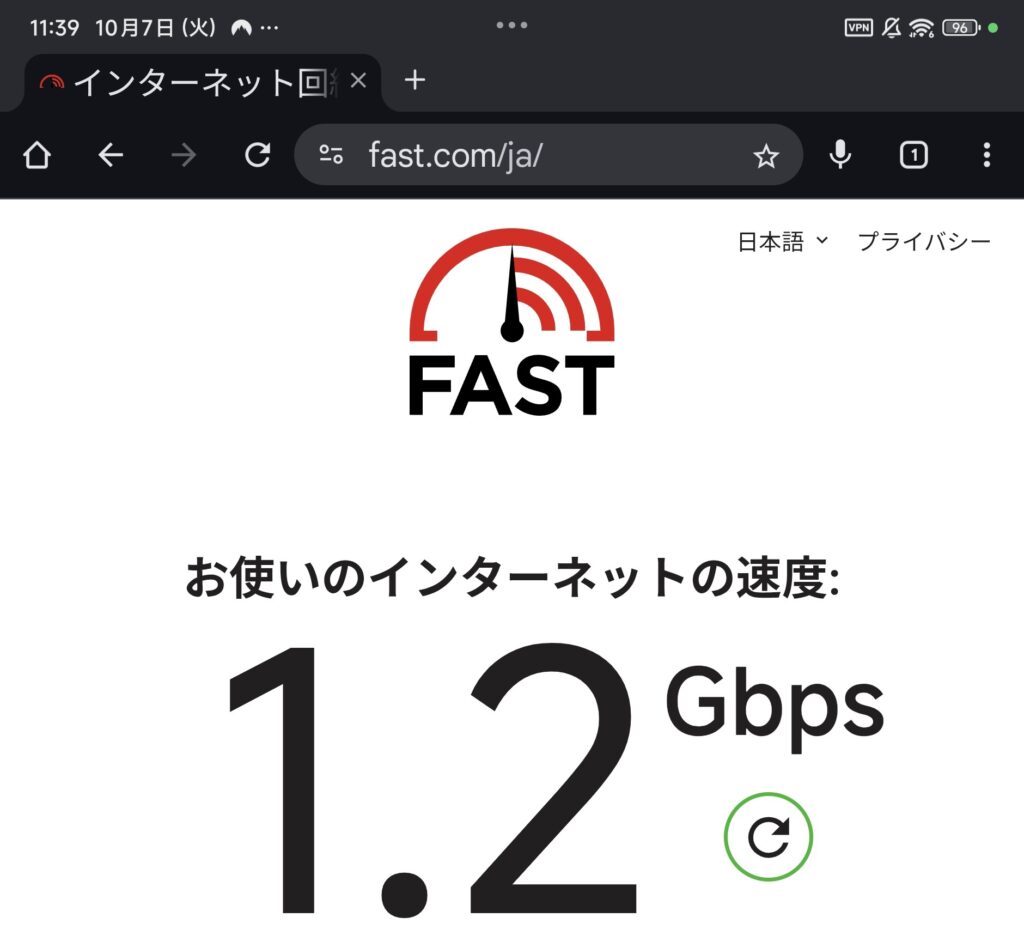Bookmark this page with the star
Viewport: 1024px width, 948px height.
pos(766,155)
